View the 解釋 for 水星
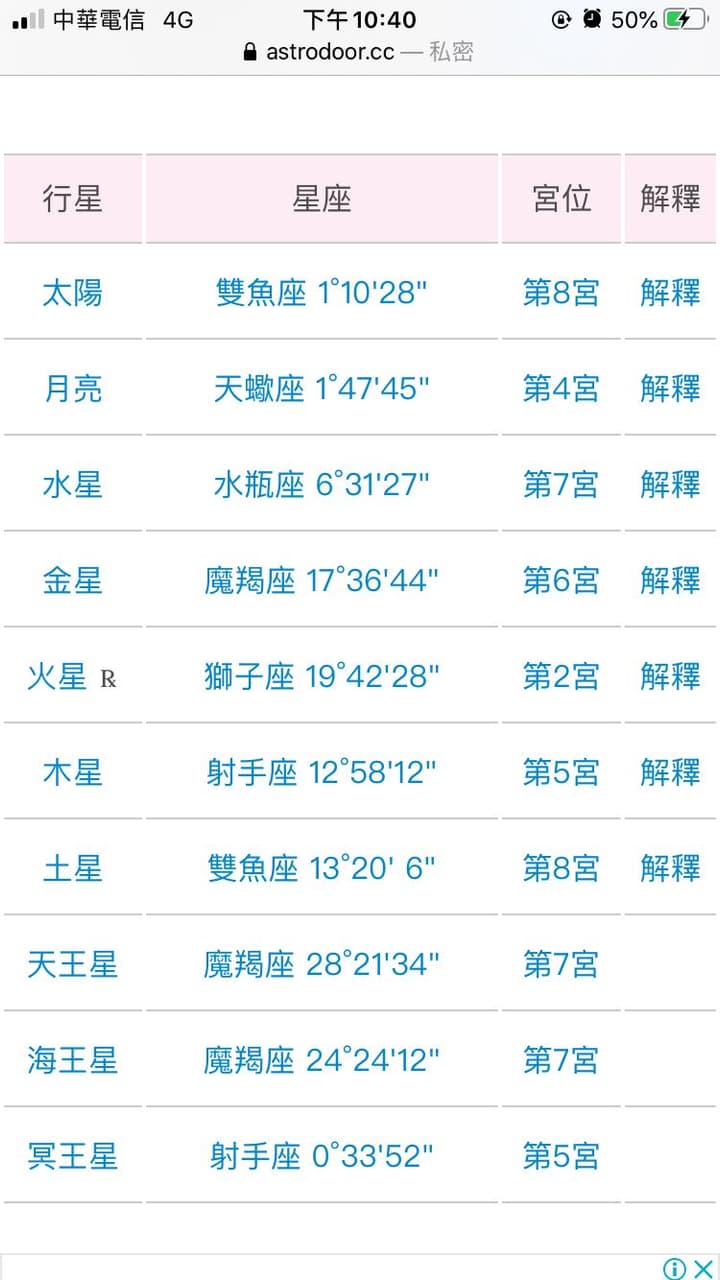The image size is (720, 1280). pos(670,485)
